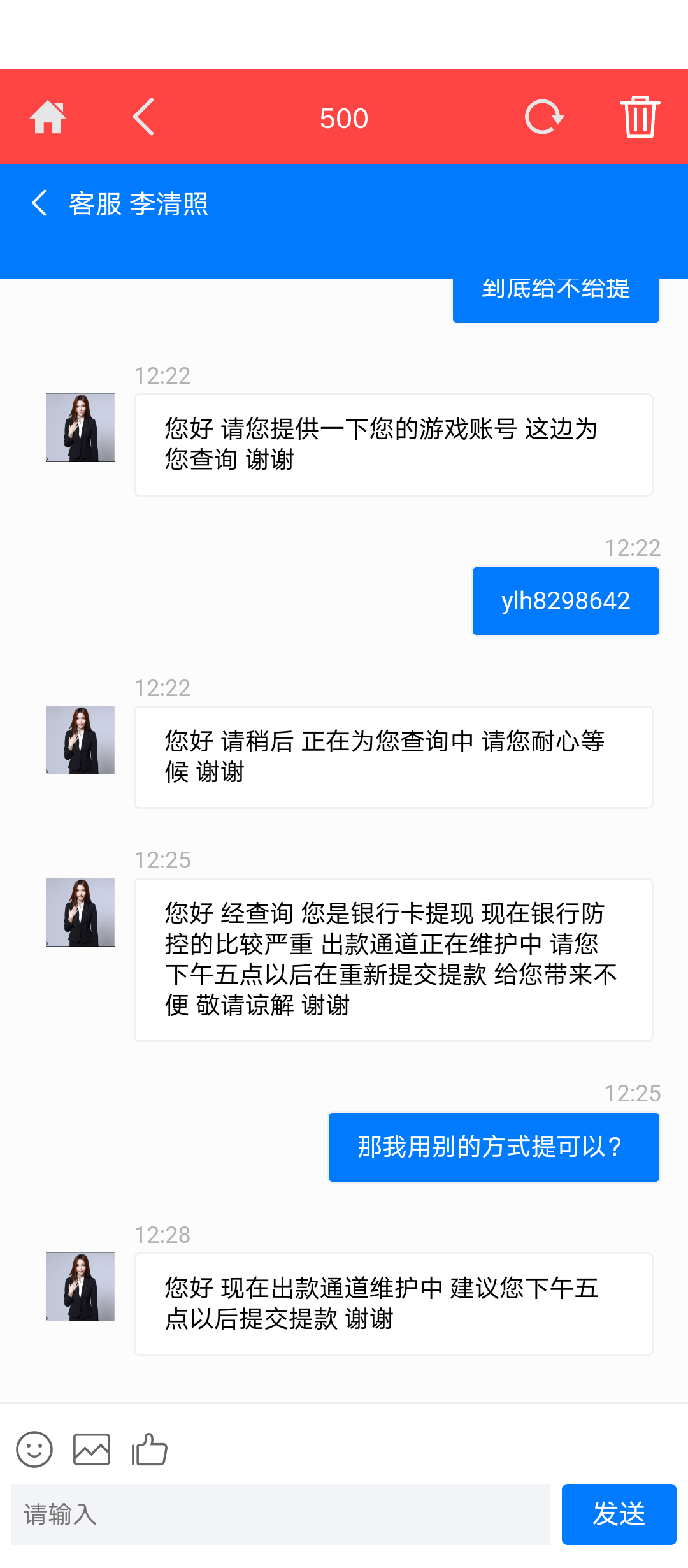This screenshot has height=1568, width=688.
Task: Select the 到底给不给提 sent message
Action: click(x=555, y=293)
